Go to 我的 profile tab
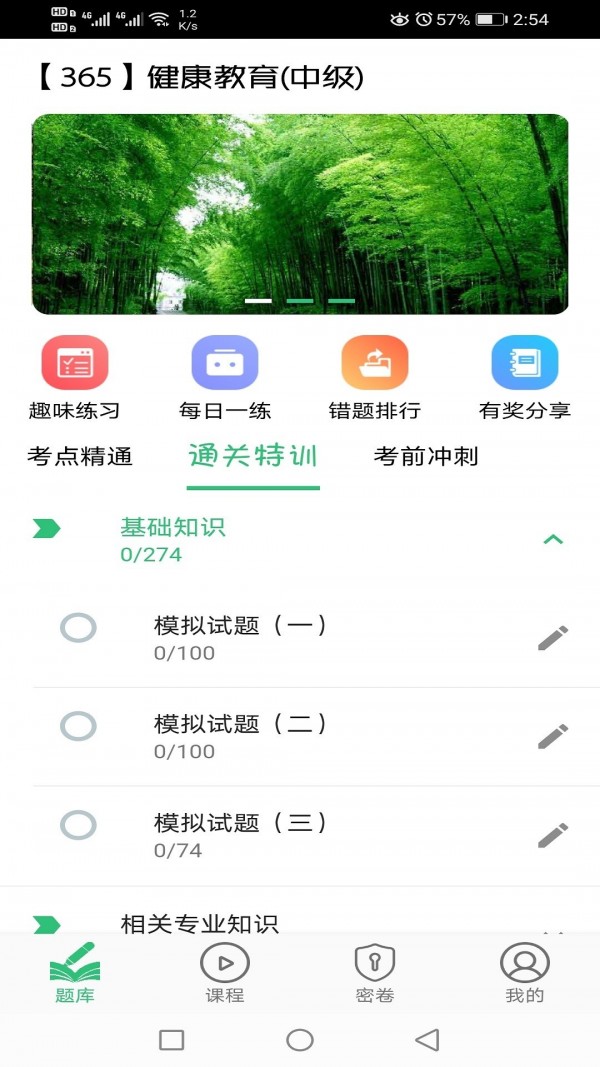Viewport: 600px width, 1067px height. pyautogui.click(x=525, y=972)
